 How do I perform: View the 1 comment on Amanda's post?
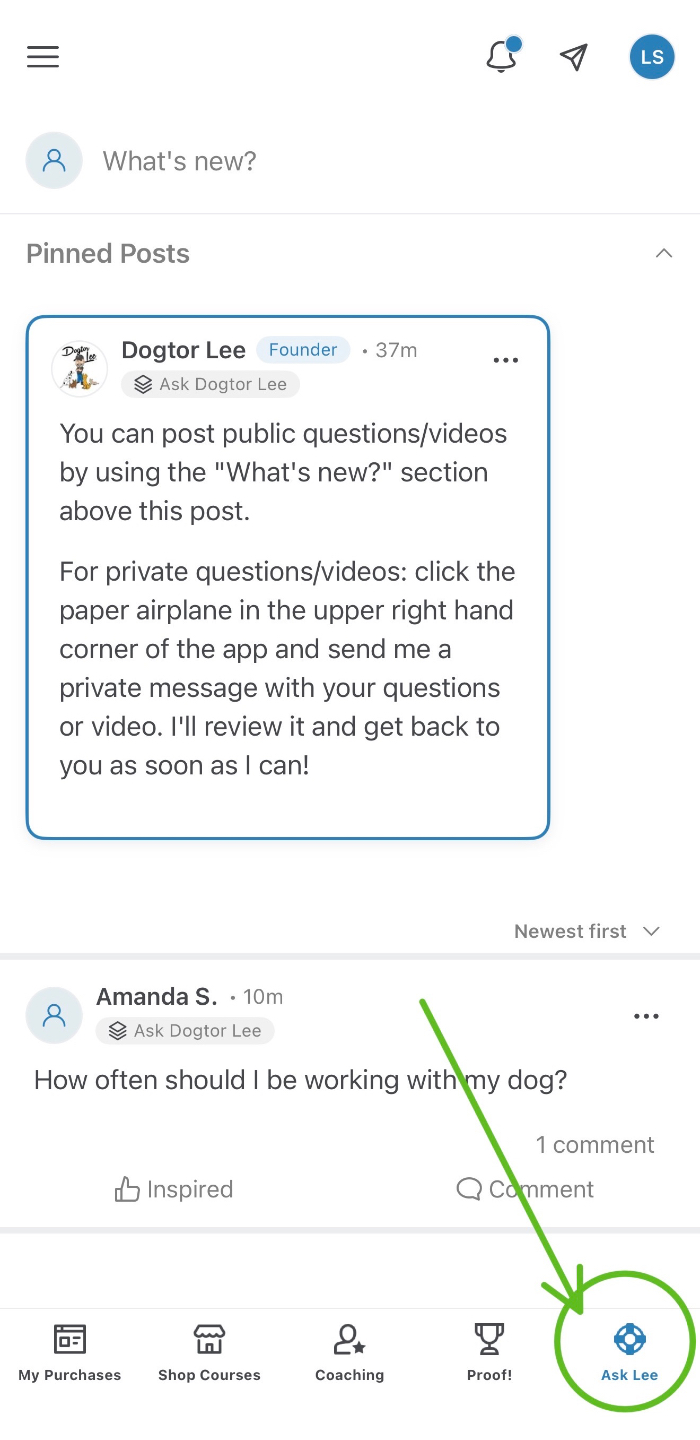(595, 1145)
